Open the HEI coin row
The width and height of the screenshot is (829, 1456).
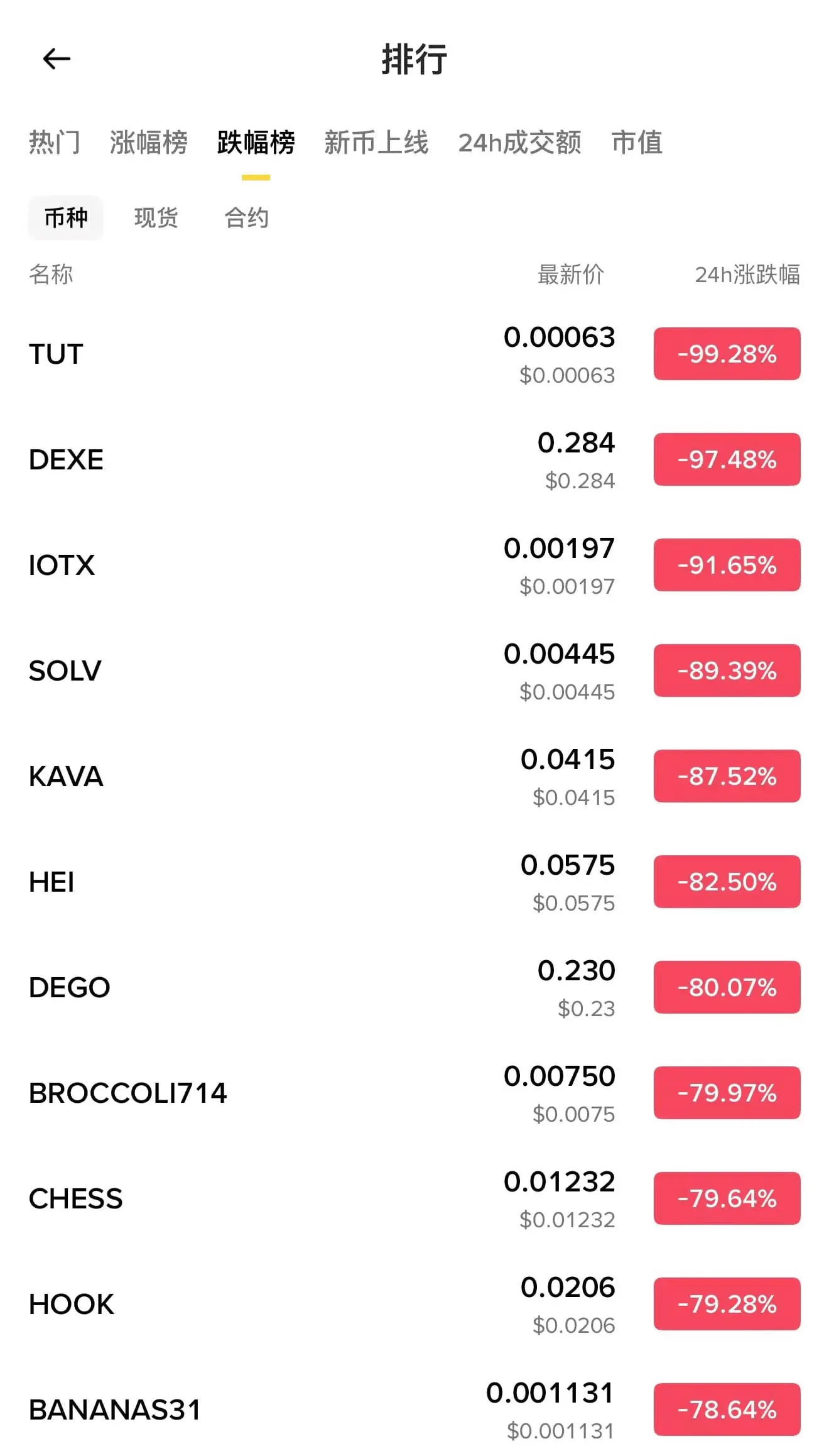tap(51, 882)
